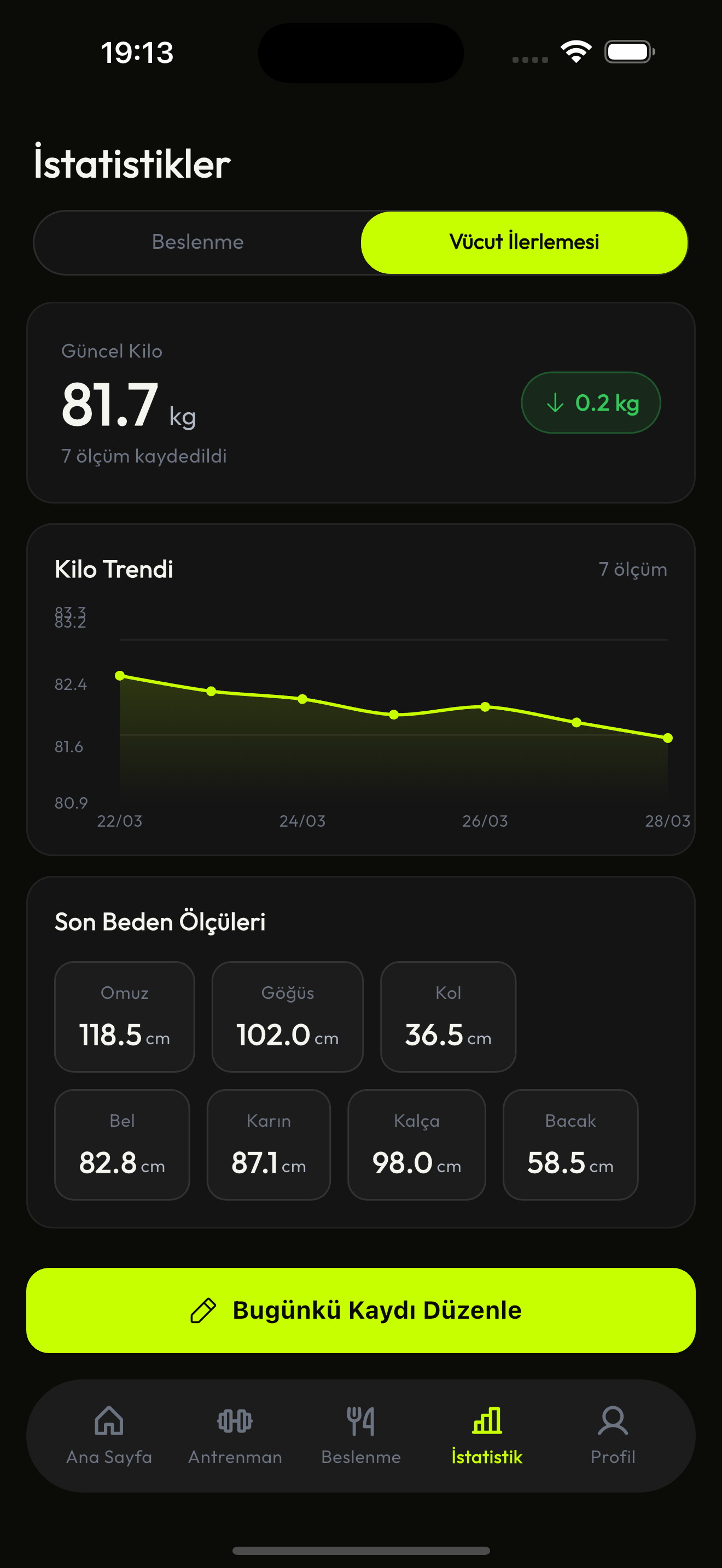Screen dimensions: 722x1568
Task: Switch to the Profil tab
Action: click(613, 1435)
